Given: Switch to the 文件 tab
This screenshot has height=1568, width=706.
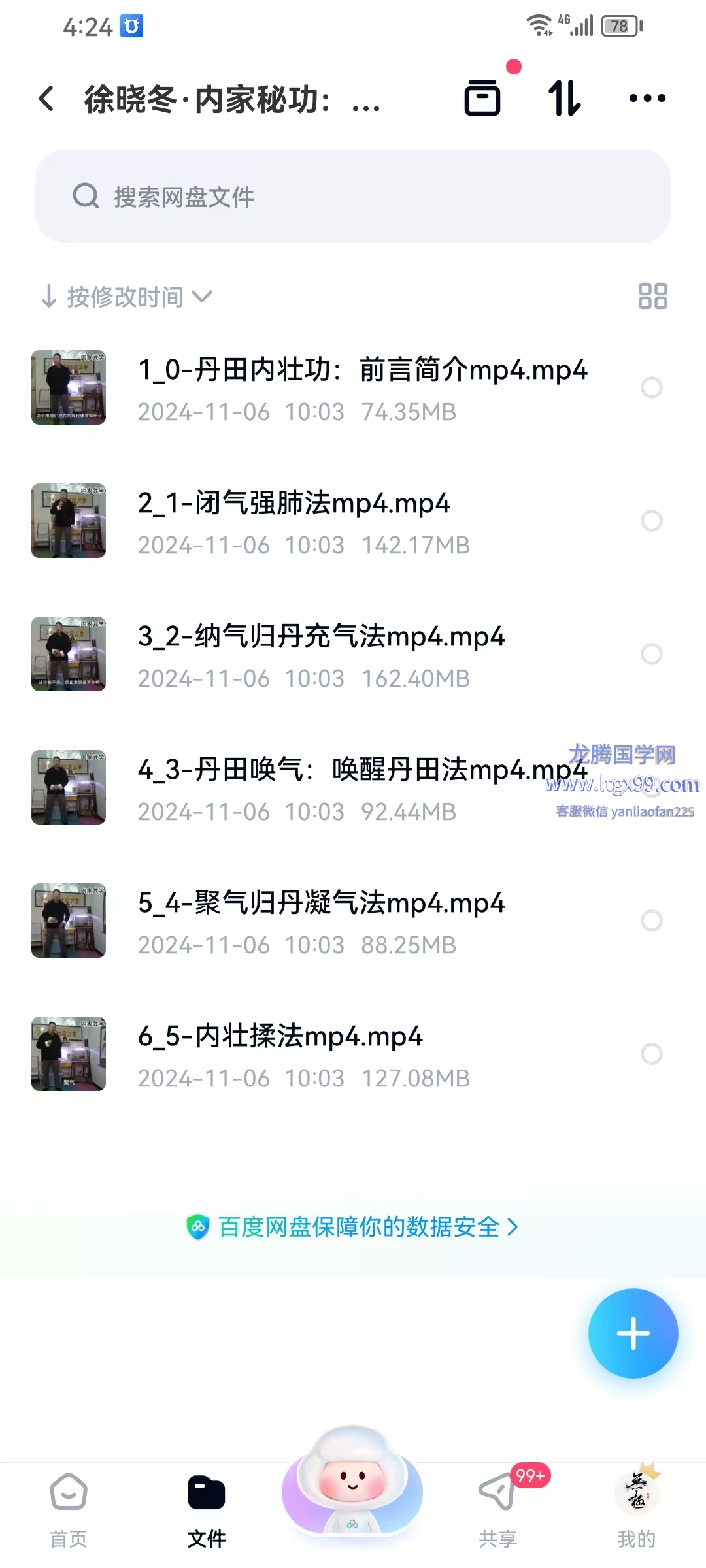Looking at the screenshot, I should [x=207, y=1511].
